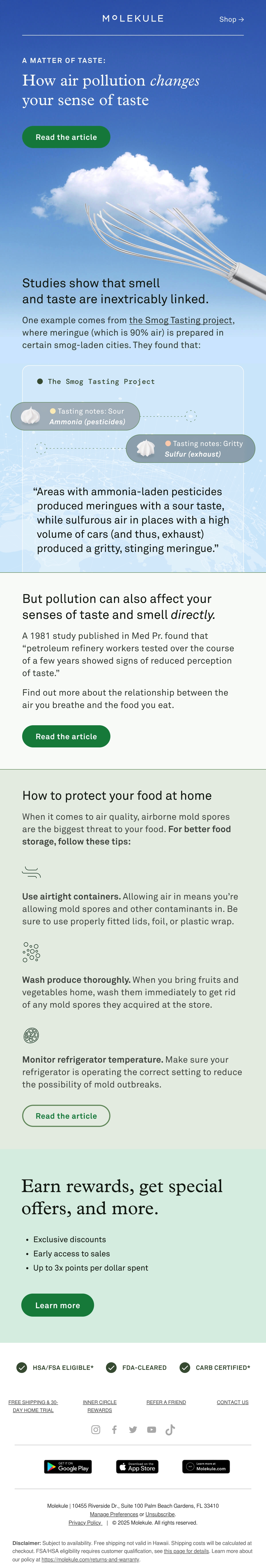Open Manage Preferences link
The width and height of the screenshot is (266, 1568).
pos(114,1514)
